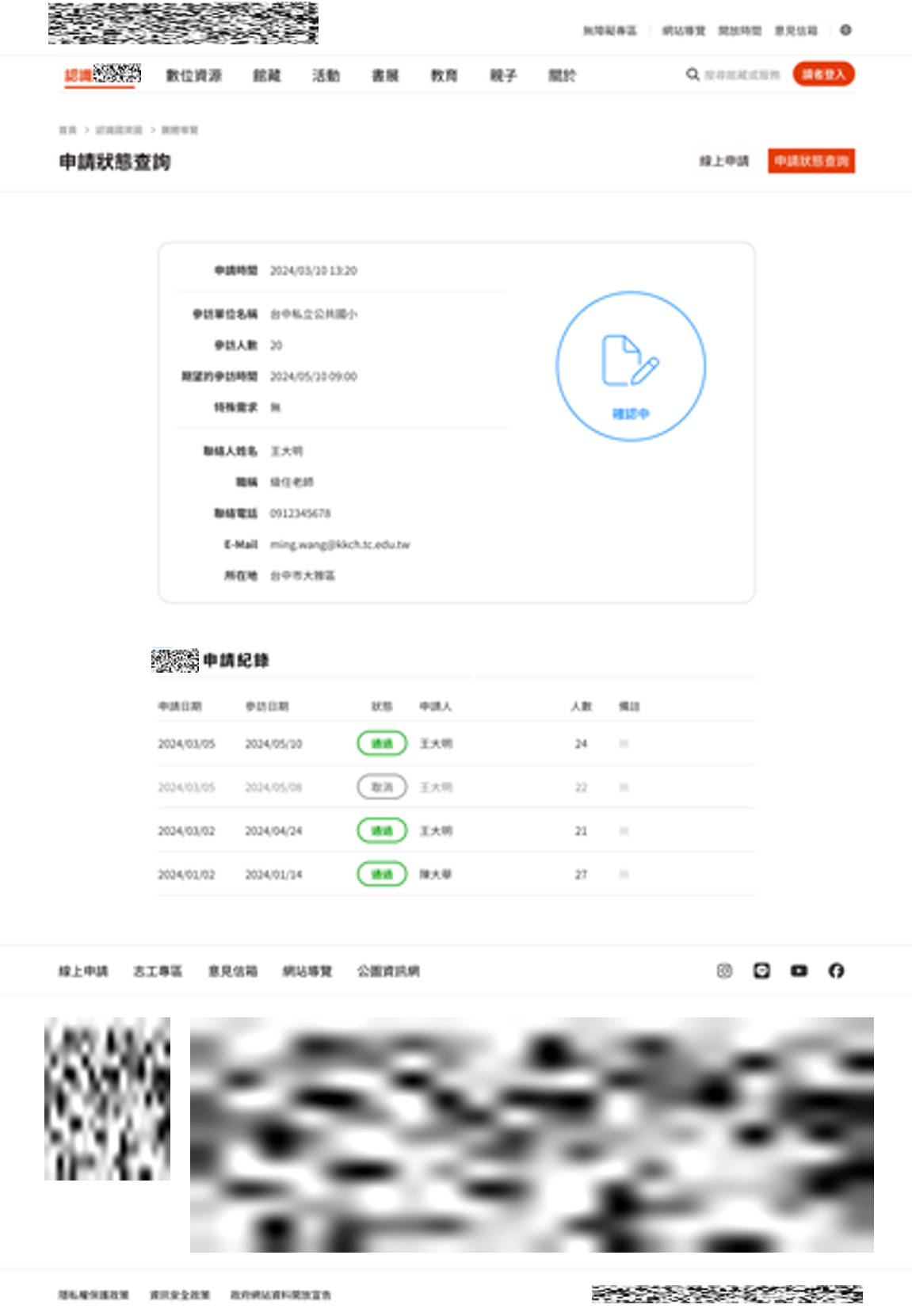The height and width of the screenshot is (1316, 912).
Task: Open the language globe icon
Action: click(845, 30)
